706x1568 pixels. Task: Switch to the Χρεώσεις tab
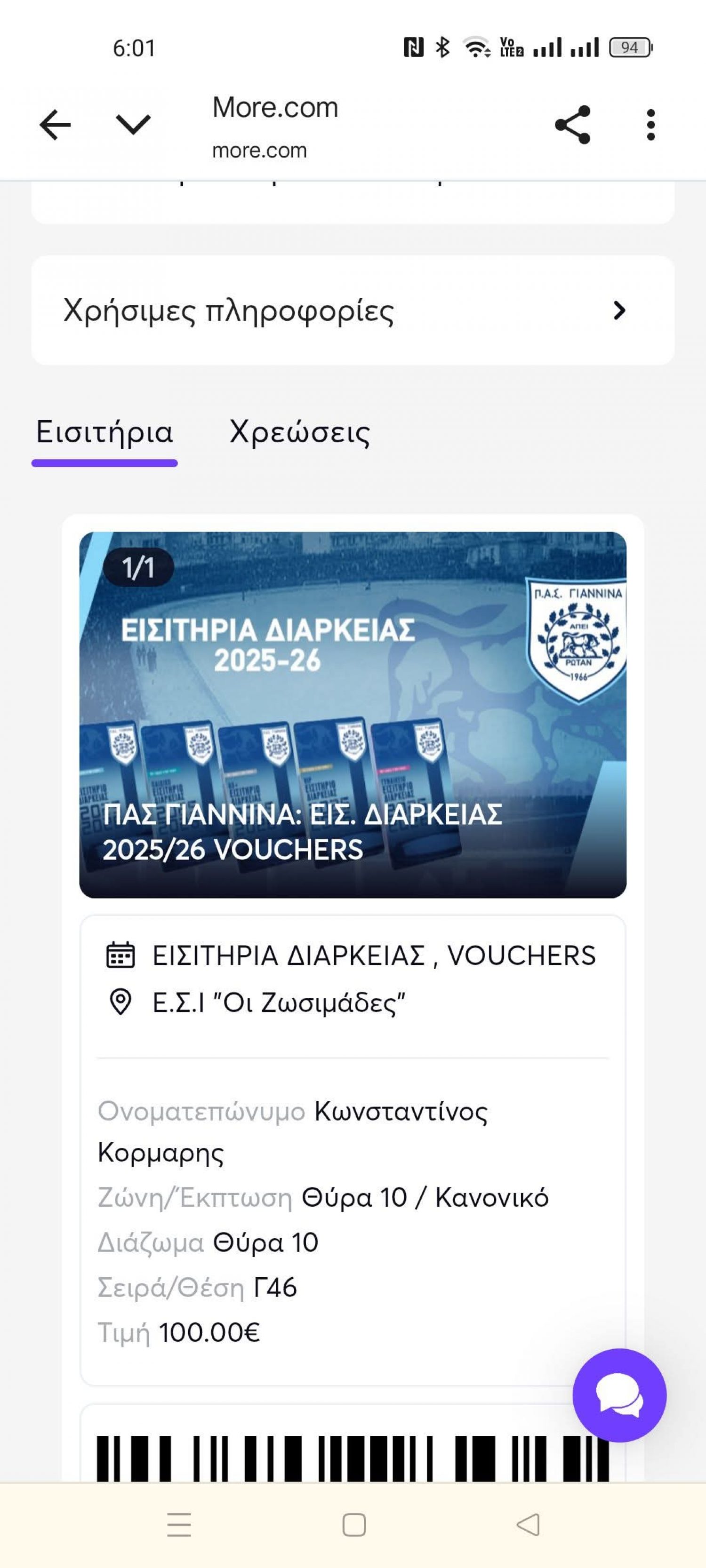pyautogui.click(x=300, y=432)
